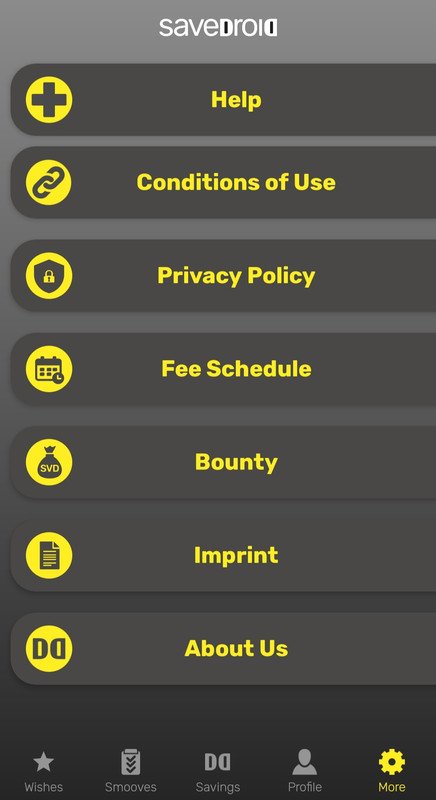Tap the More tab

[392, 770]
